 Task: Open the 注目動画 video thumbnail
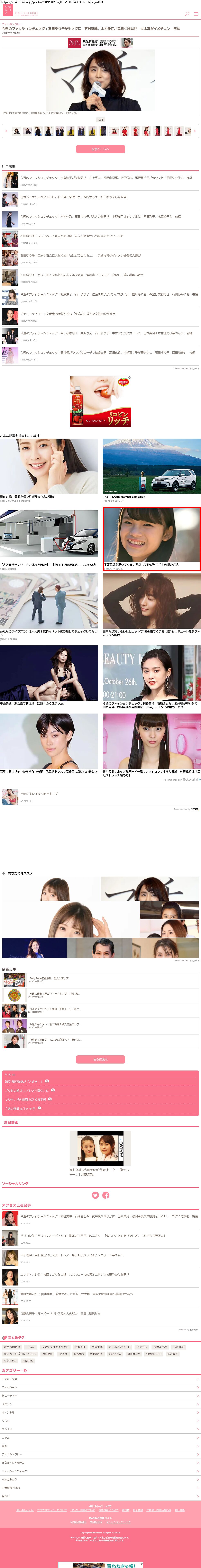pyautogui.click(x=101, y=1147)
